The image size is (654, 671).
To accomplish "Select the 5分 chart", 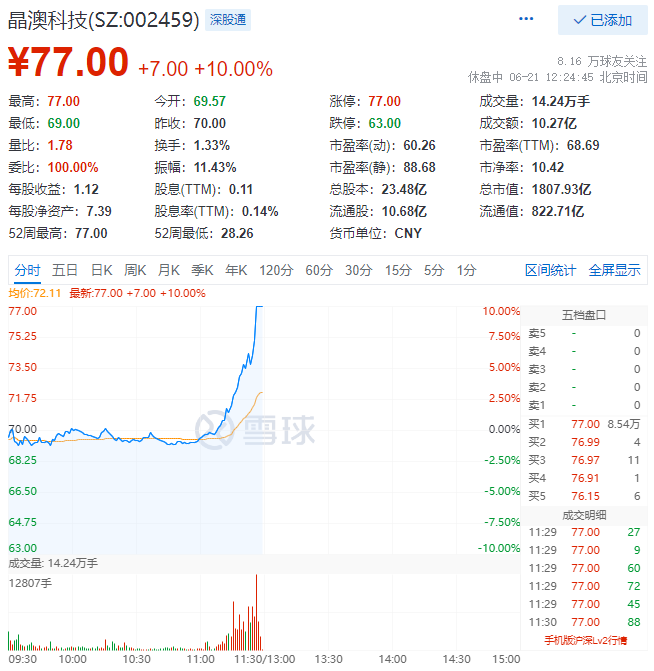I will [x=433, y=270].
